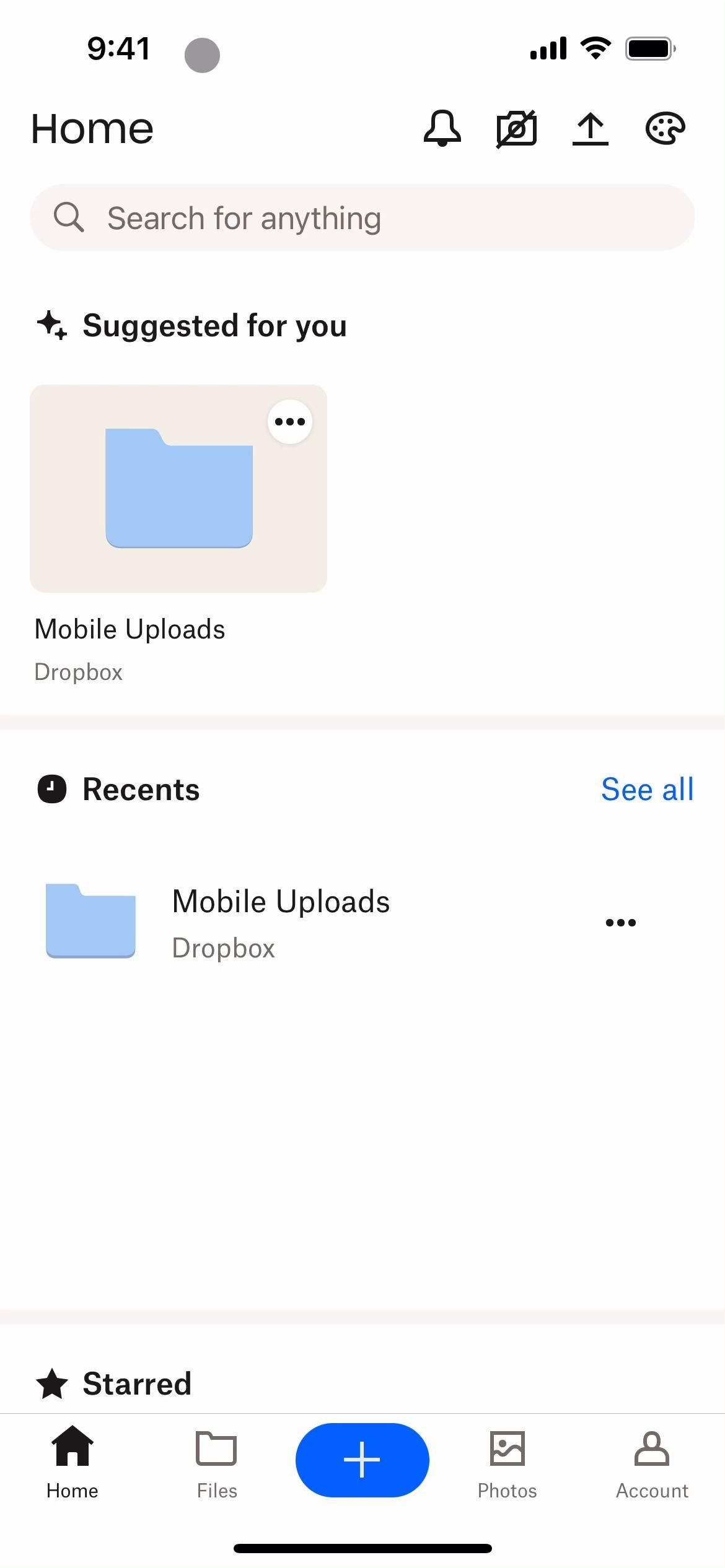Open the notifications bell
This screenshot has width=725, height=1568.
pos(442,129)
